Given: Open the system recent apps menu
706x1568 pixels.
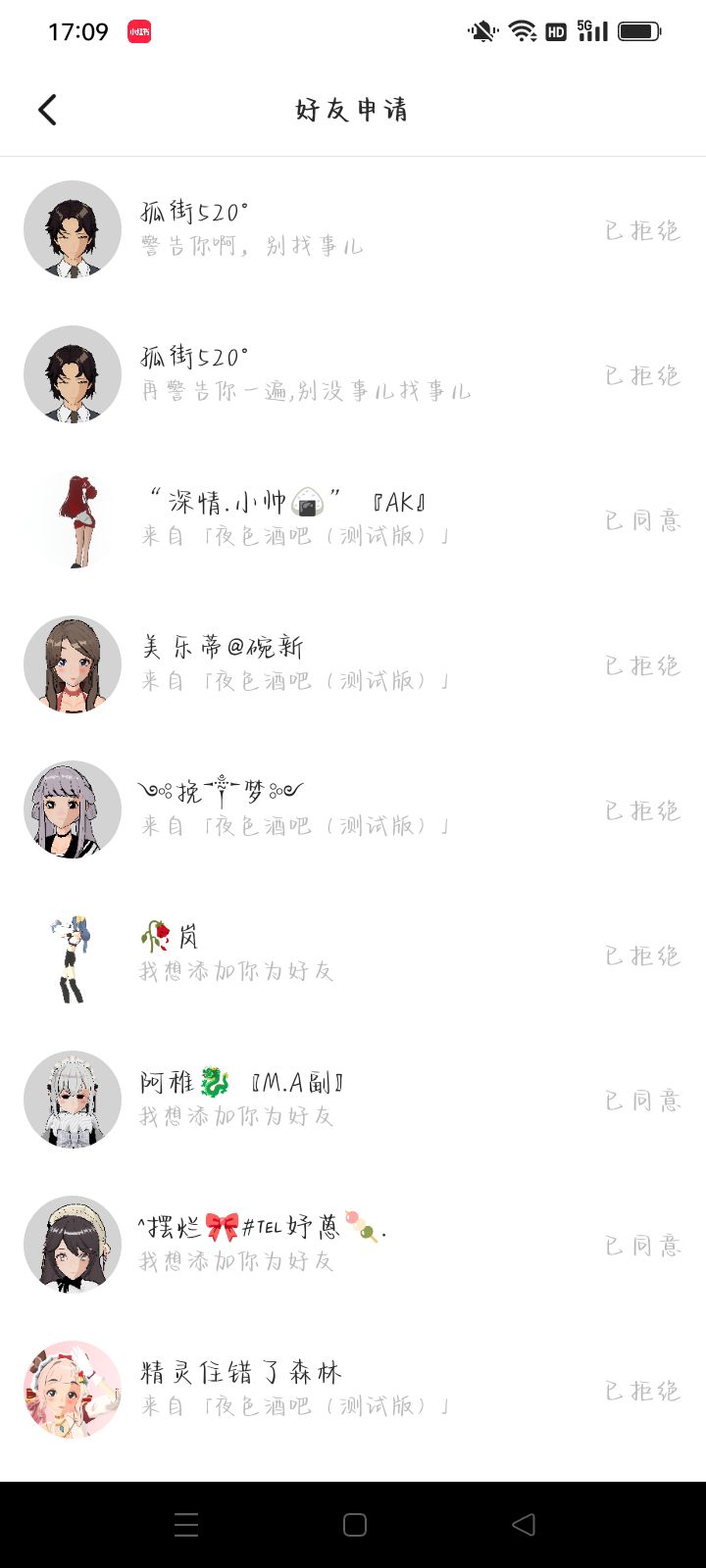Looking at the screenshot, I should click(x=186, y=1525).
